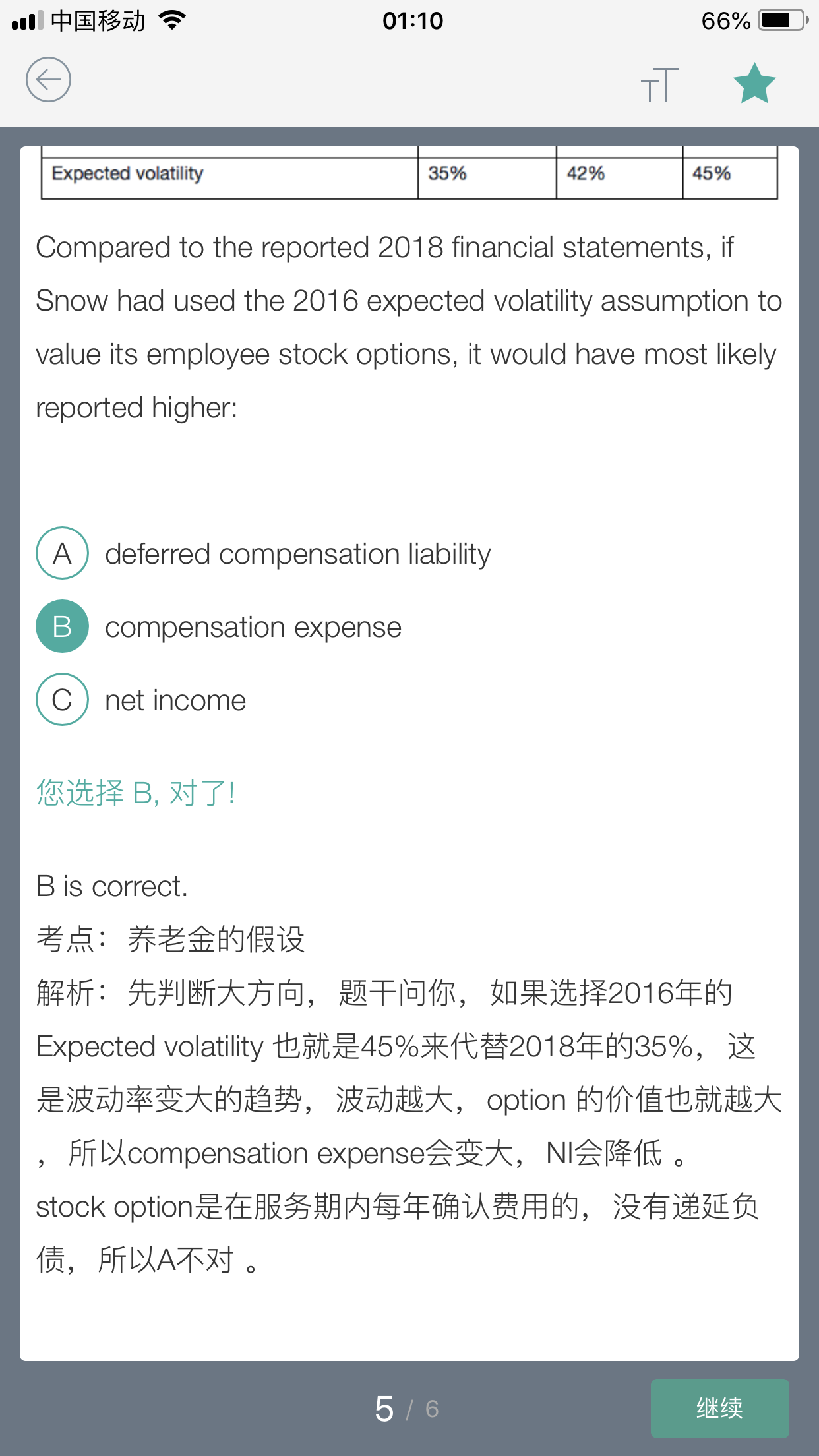Select option C net income
Viewport: 819px width, 1456px height.
click(141, 700)
